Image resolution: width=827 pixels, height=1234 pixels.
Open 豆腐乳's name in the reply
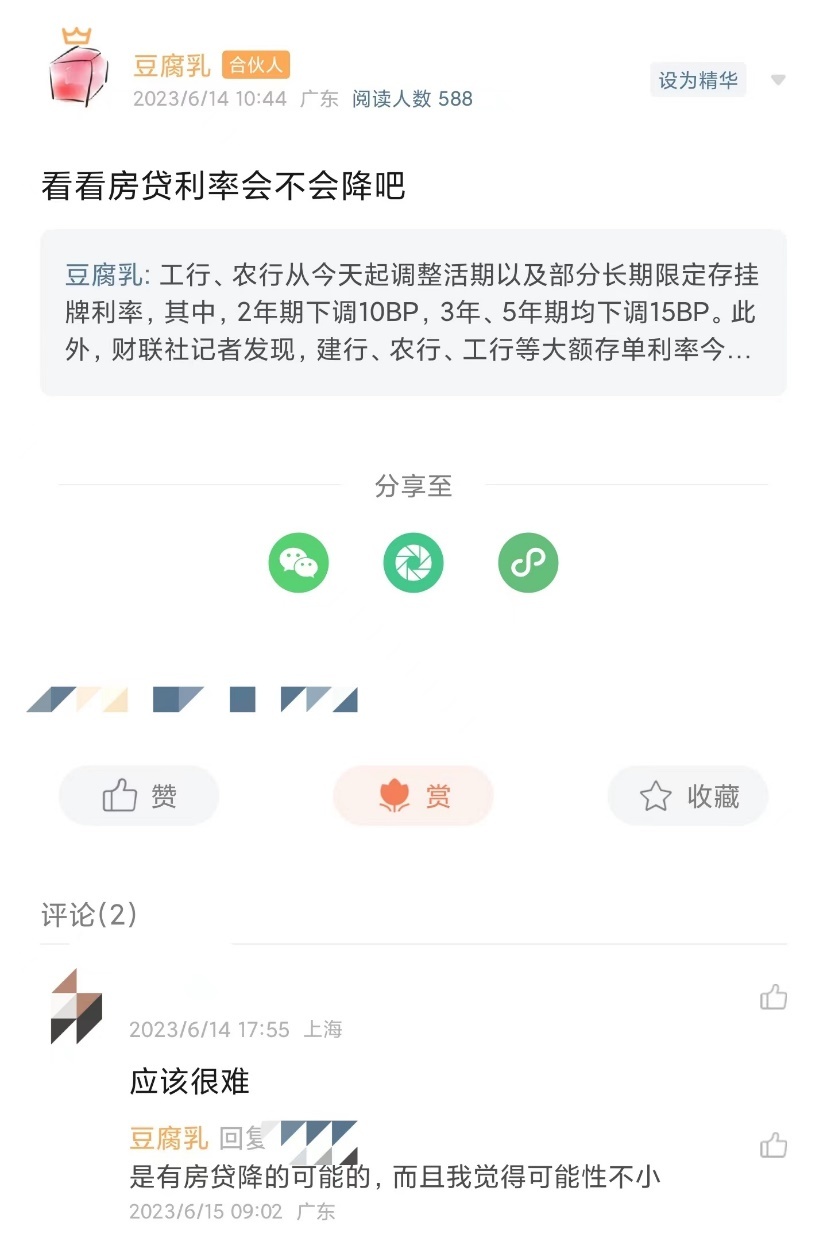pyautogui.click(x=169, y=1137)
